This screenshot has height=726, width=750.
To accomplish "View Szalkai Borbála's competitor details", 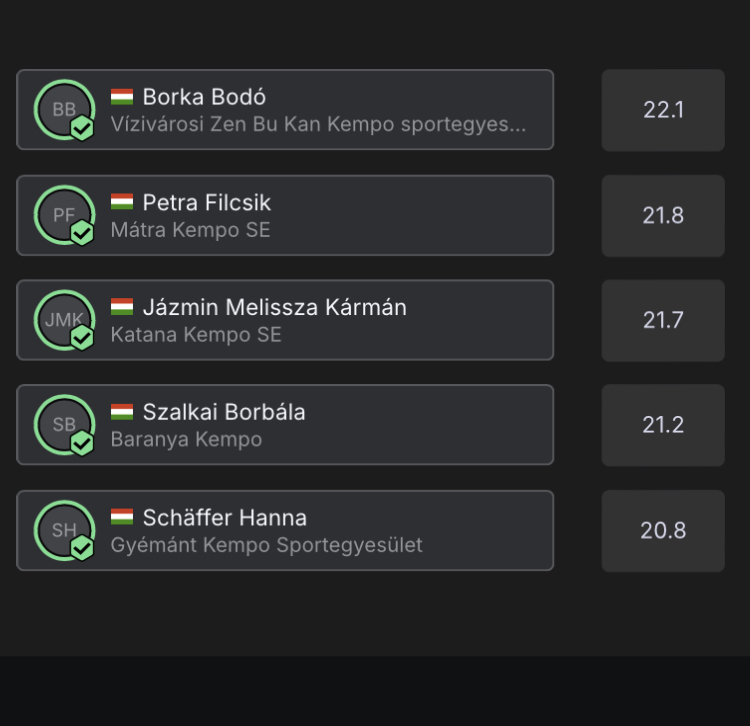I will [x=285, y=425].
